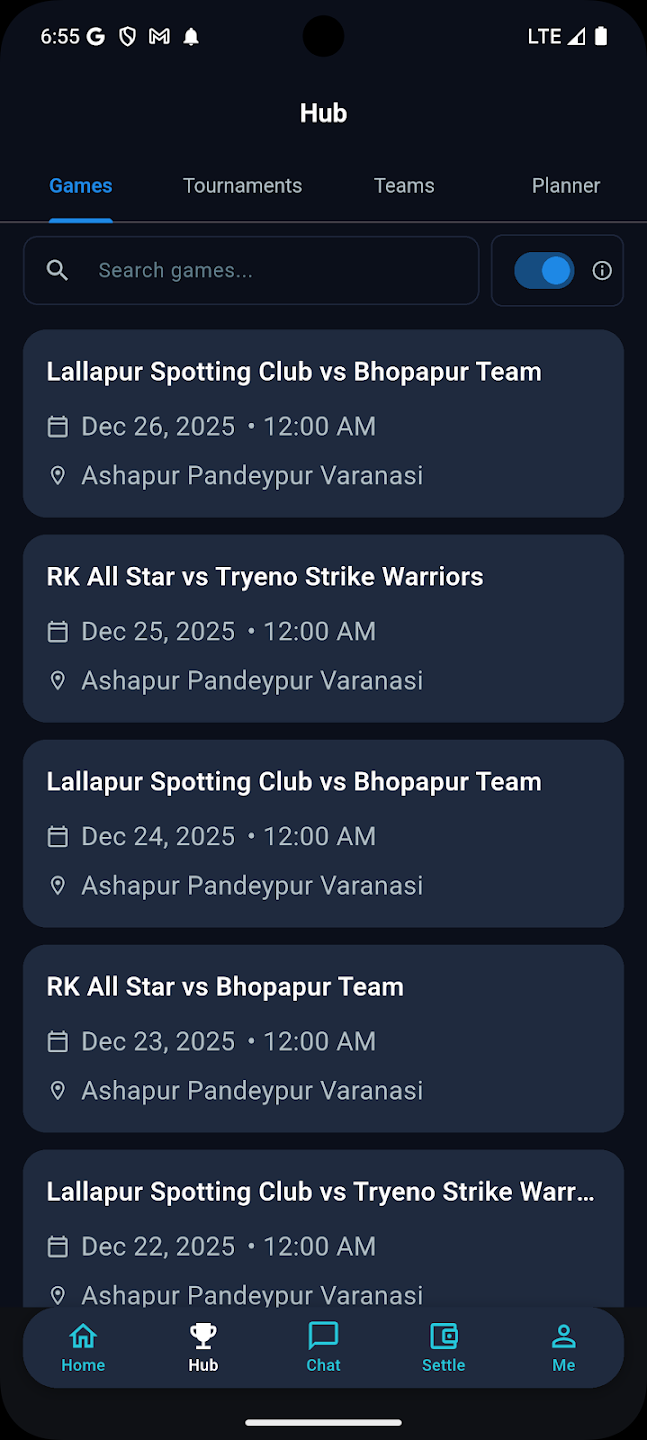Image resolution: width=647 pixels, height=1440 pixels.
Task: Select Hub in bottom navigation
Action: coord(203,1347)
